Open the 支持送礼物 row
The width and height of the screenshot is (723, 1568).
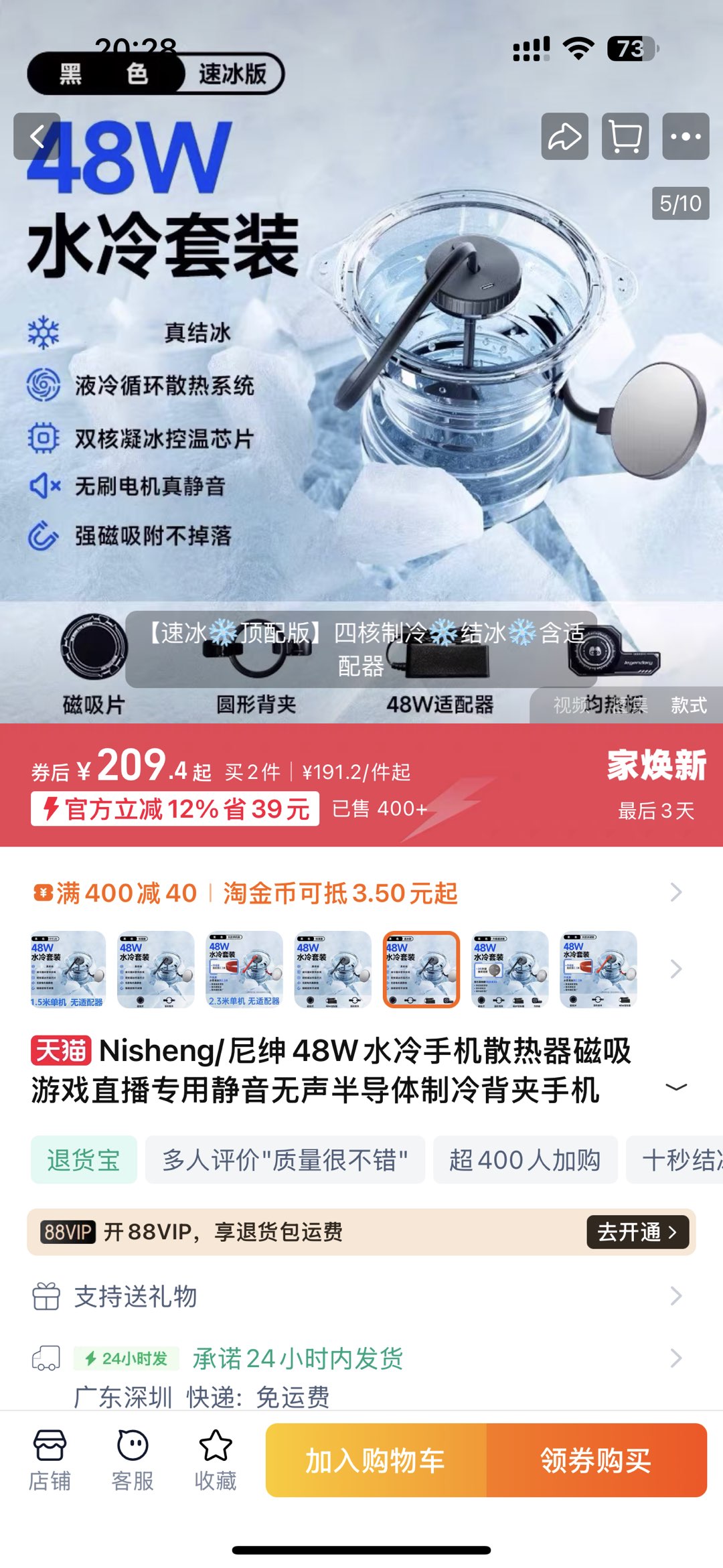pos(361,1297)
